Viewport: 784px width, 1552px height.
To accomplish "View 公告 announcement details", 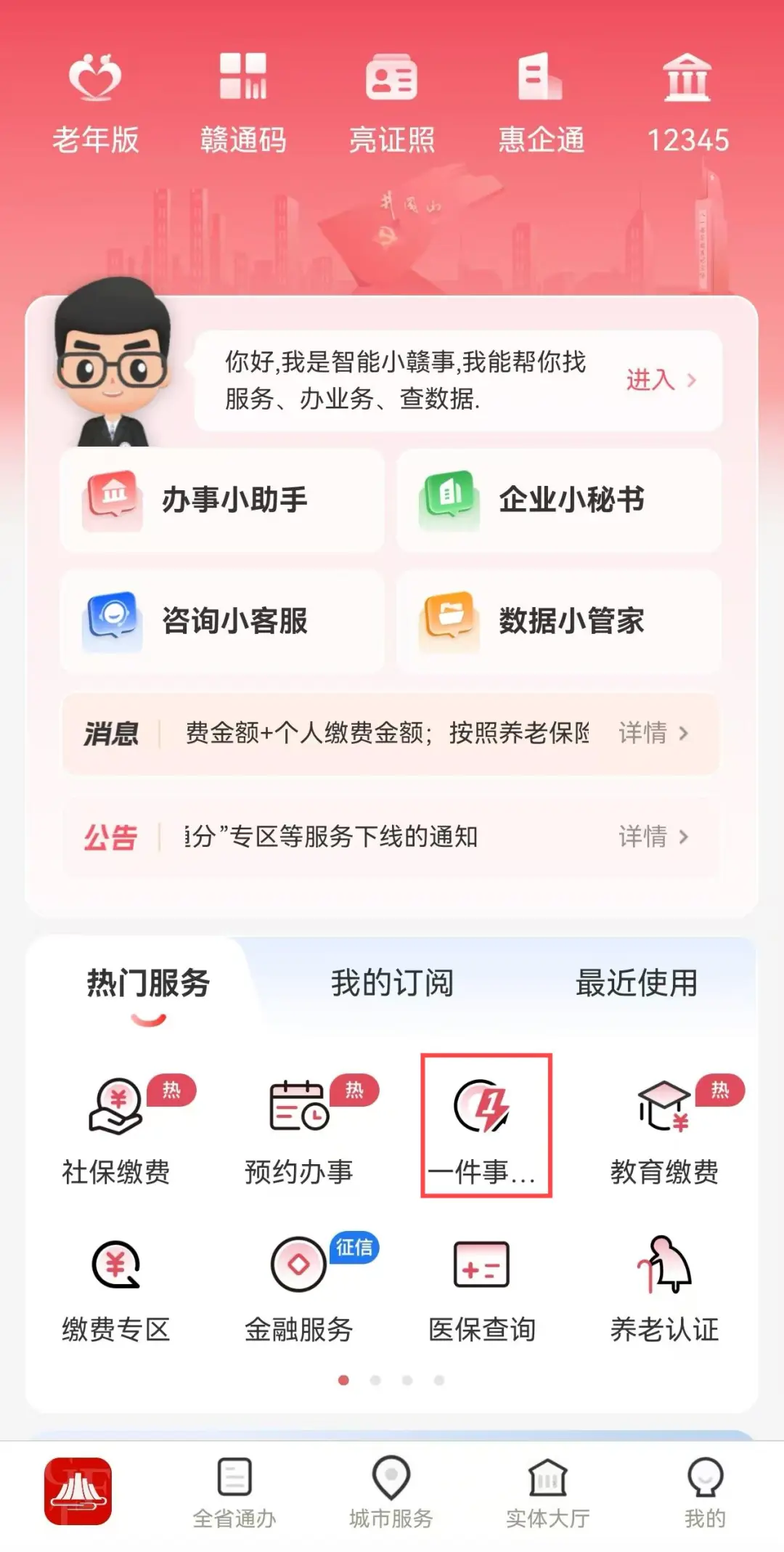I will [x=653, y=837].
